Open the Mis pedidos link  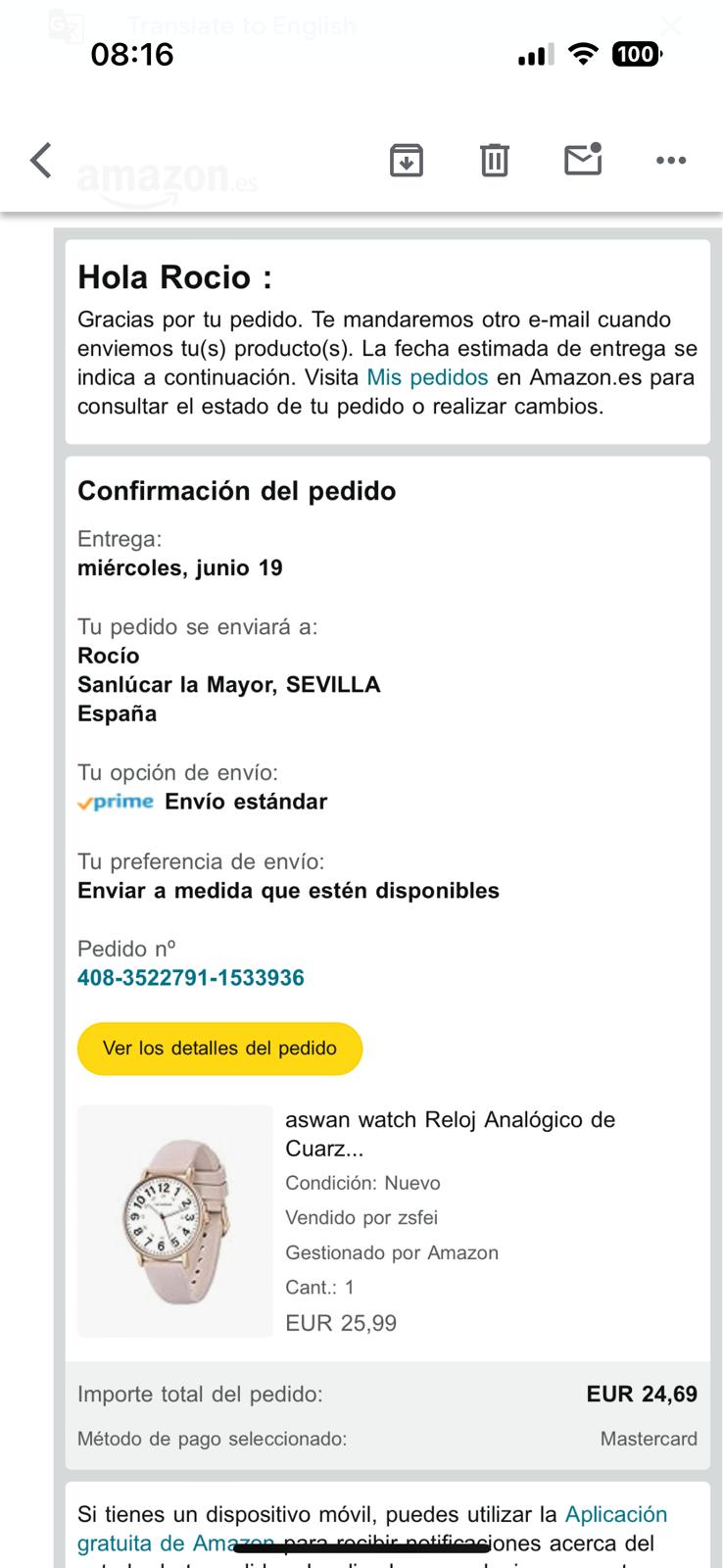tap(427, 377)
